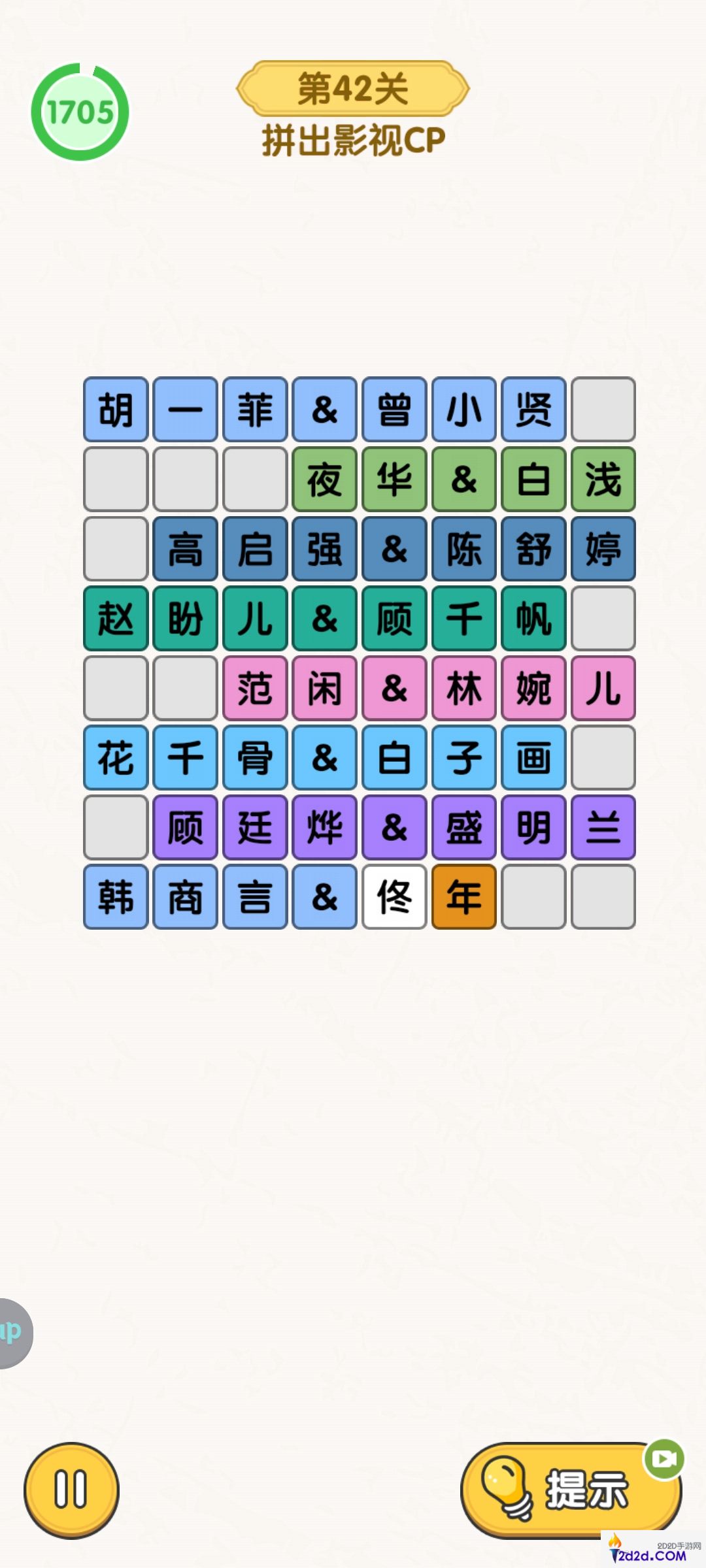Tap the green 夜 tile
This screenshot has width=706, height=1568.
[325, 480]
